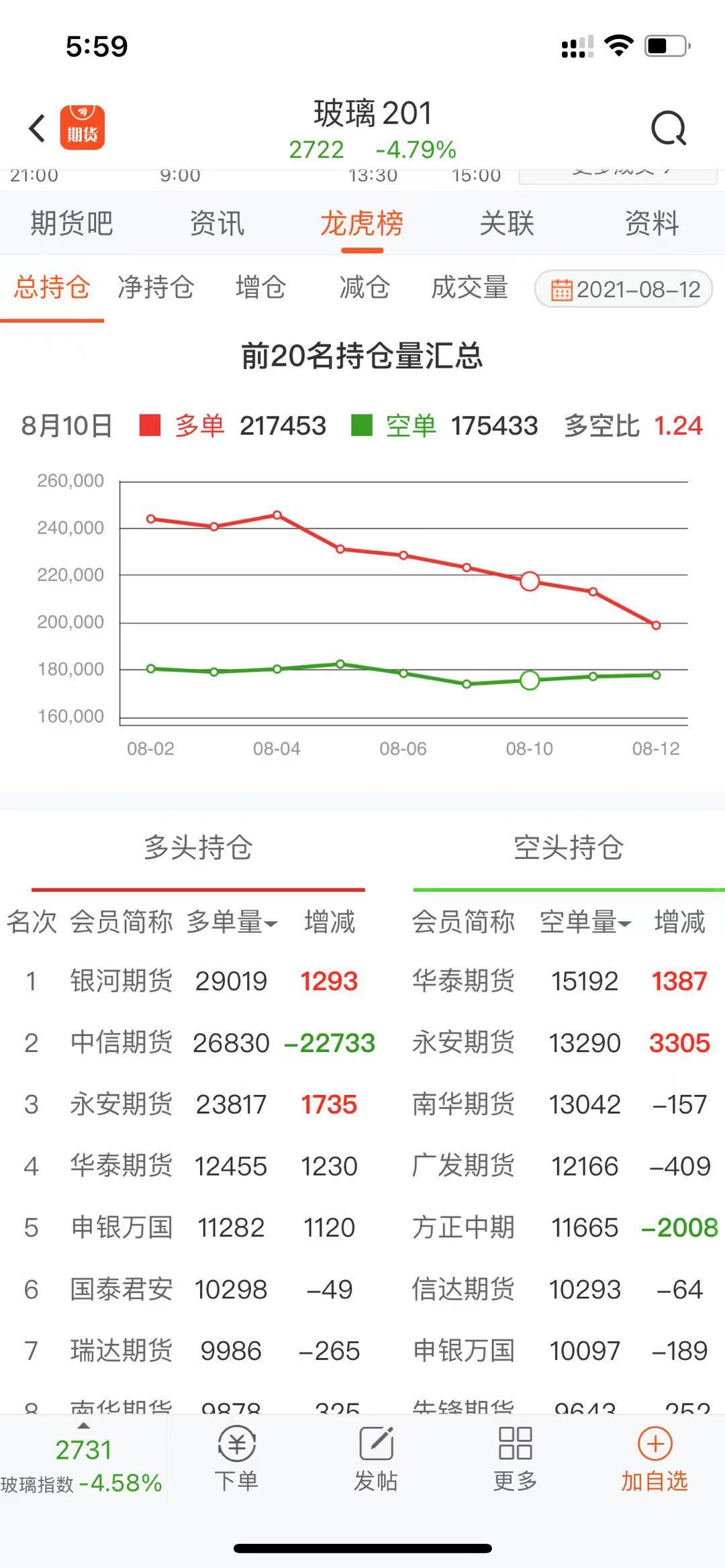The height and width of the screenshot is (1568, 725).
Task: Select the 减仓 sub-tab
Action: pyautogui.click(x=365, y=288)
